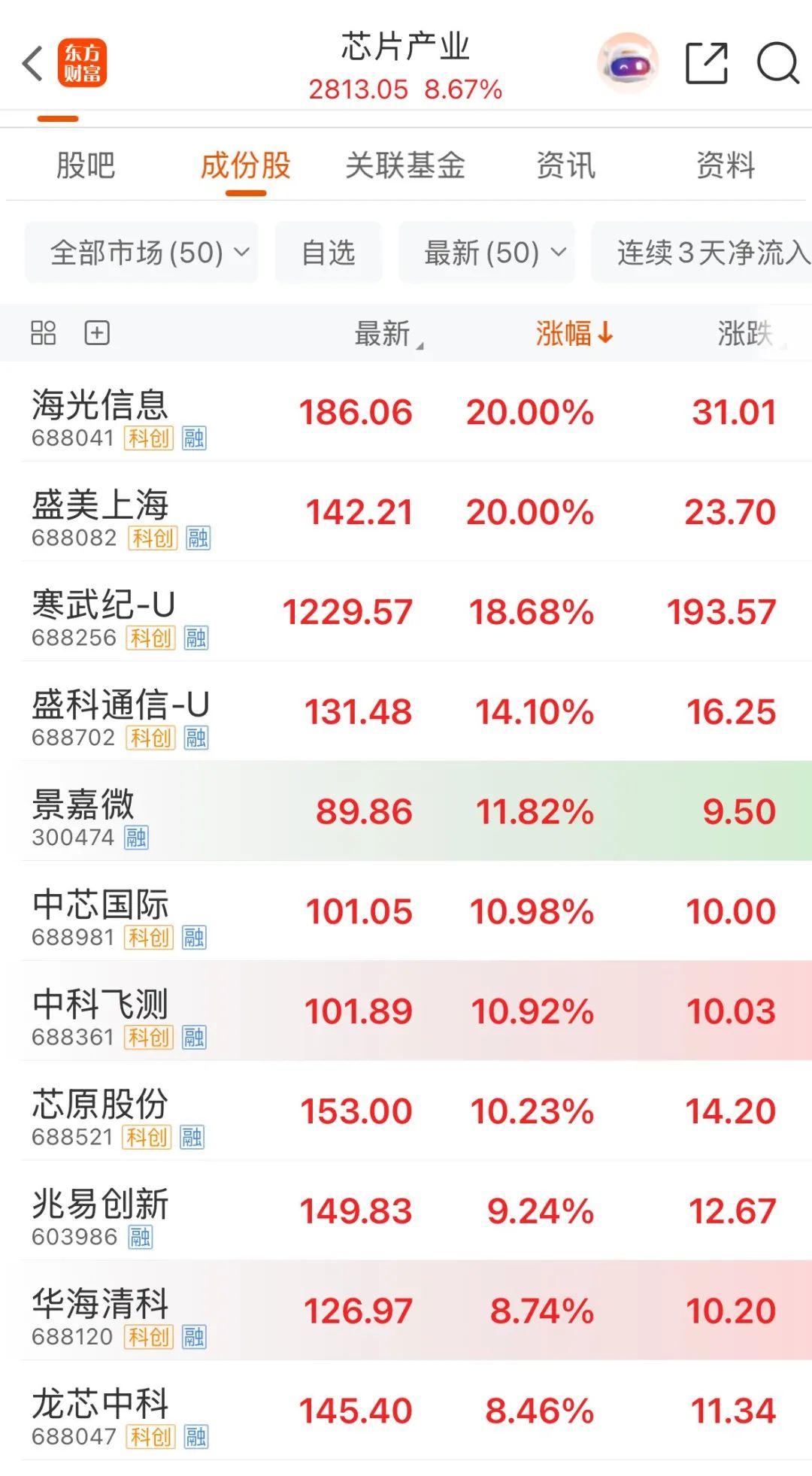Open the 兆易创新 stock row

pyautogui.click(x=406, y=1211)
